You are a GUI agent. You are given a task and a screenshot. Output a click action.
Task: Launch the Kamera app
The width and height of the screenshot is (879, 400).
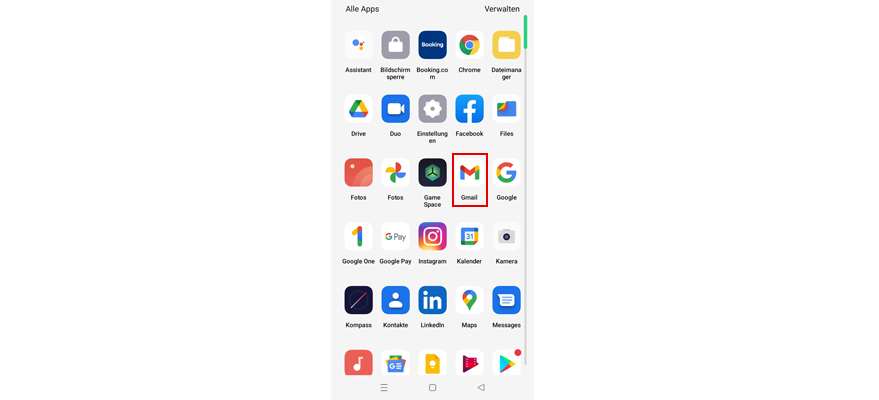click(x=506, y=237)
